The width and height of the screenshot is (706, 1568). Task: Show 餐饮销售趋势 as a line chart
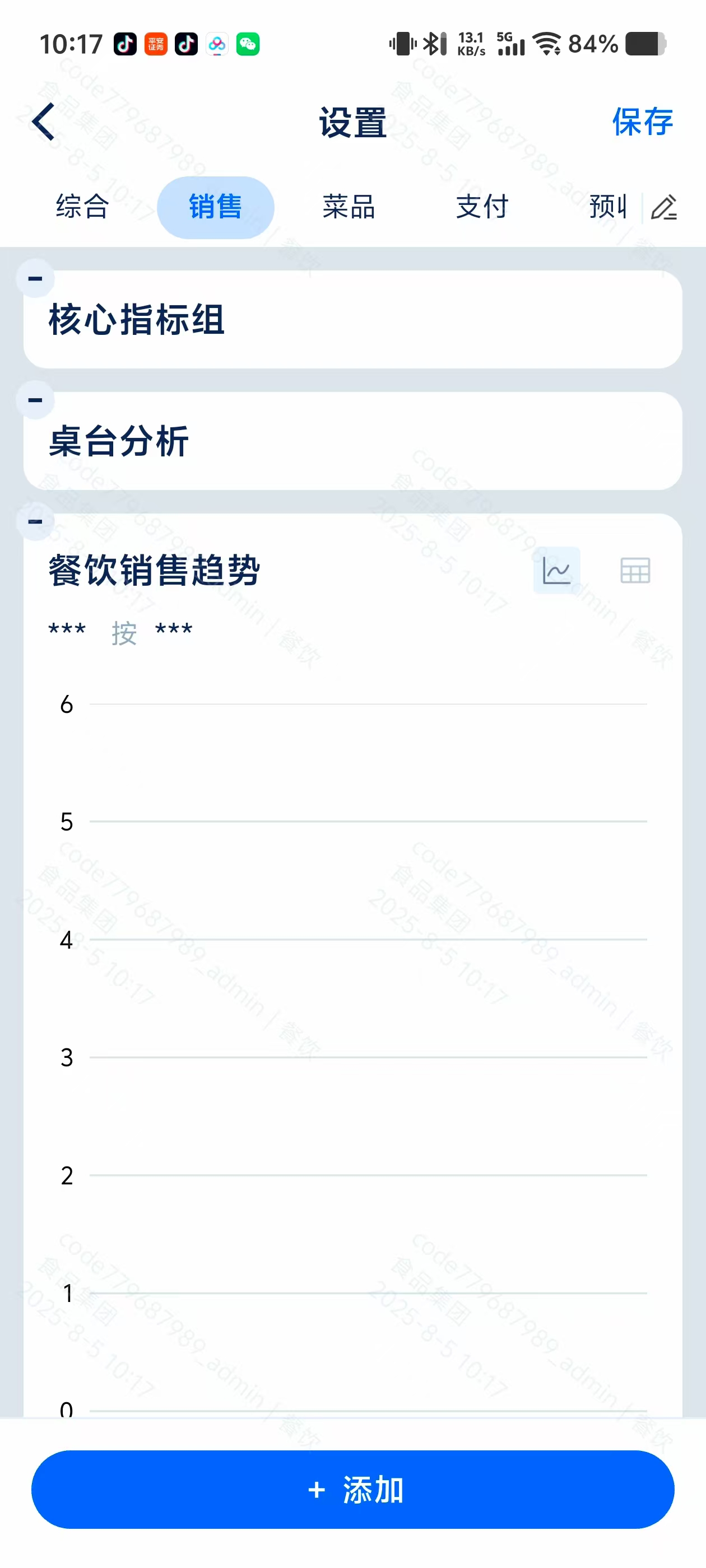[557, 570]
